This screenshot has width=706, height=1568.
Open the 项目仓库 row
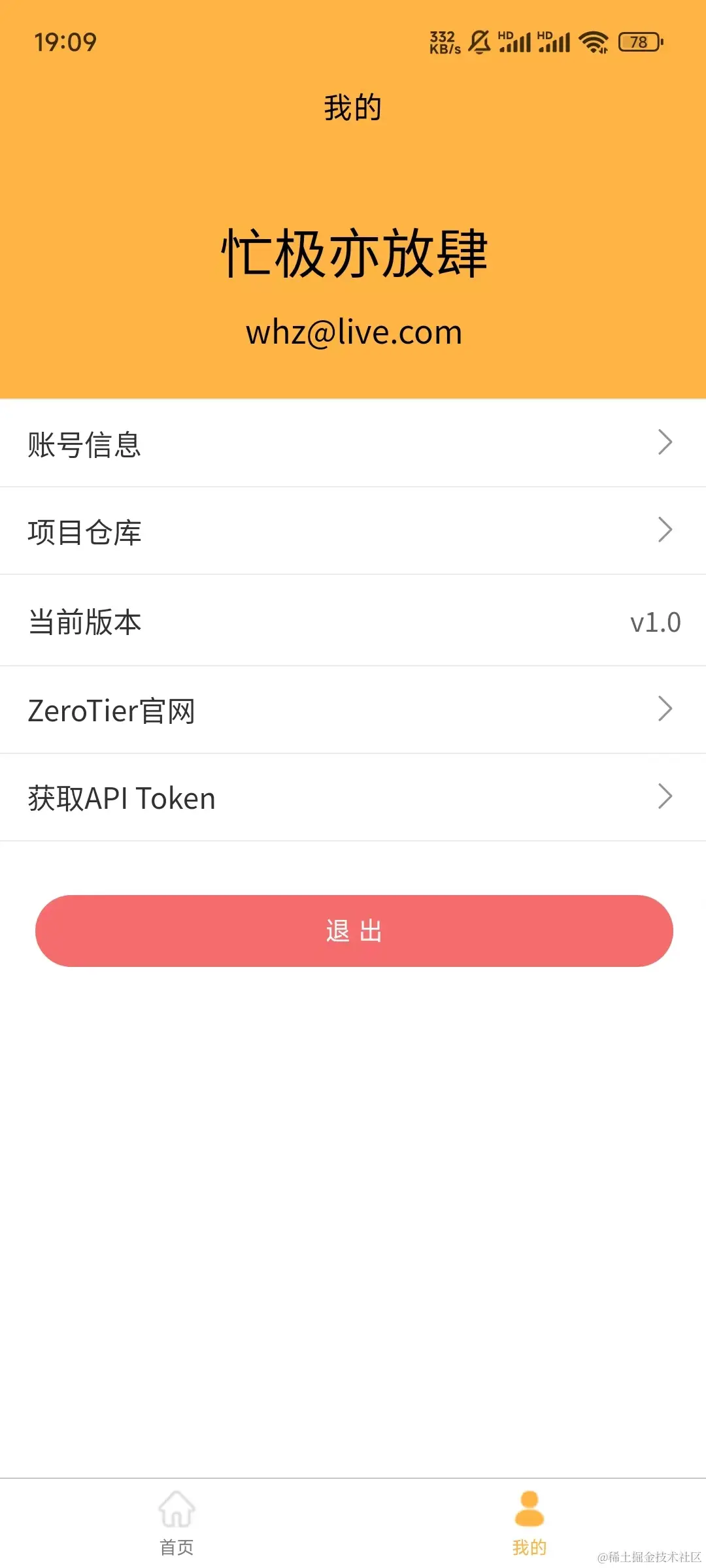353,531
